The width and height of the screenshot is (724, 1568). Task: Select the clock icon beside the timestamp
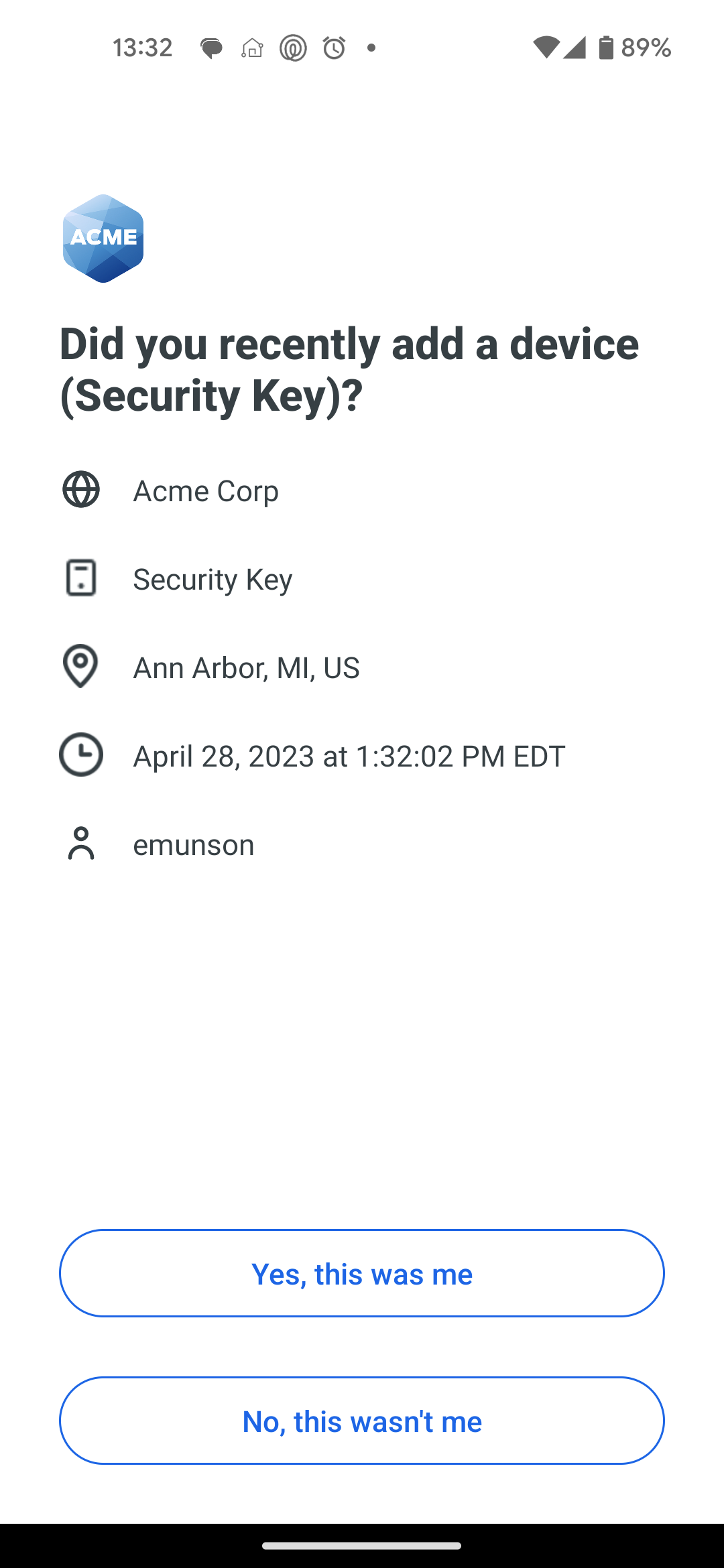(80, 755)
